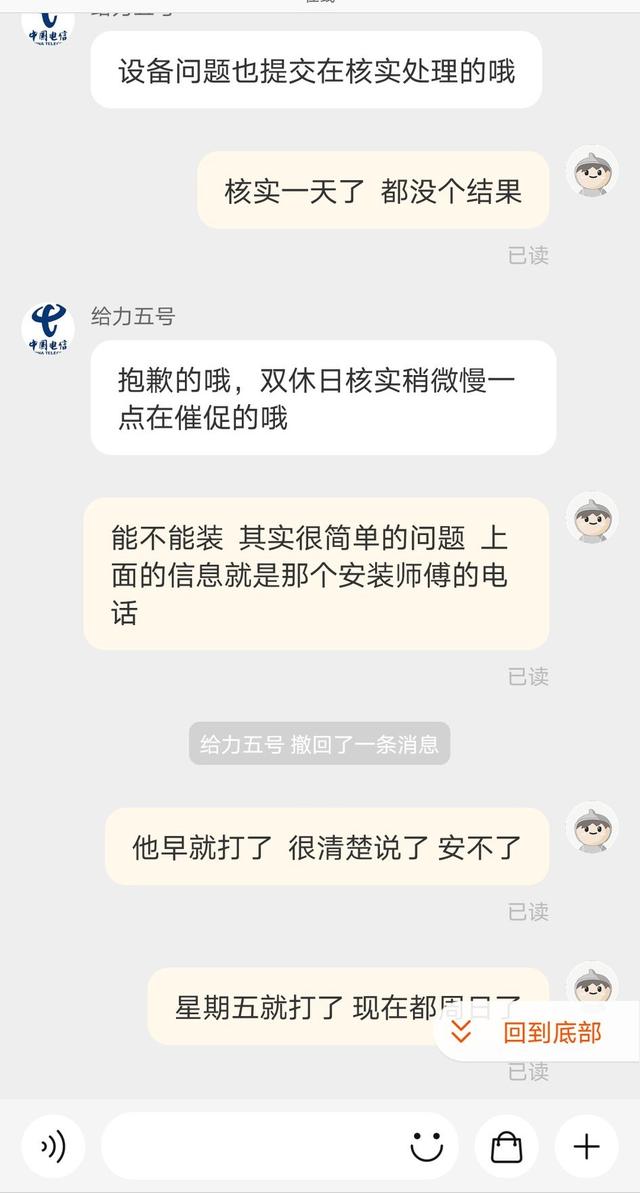The height and width of the screenshot is (1193, 640).
Task: Tap the 回到底部 button
Action: point(537,1032)
